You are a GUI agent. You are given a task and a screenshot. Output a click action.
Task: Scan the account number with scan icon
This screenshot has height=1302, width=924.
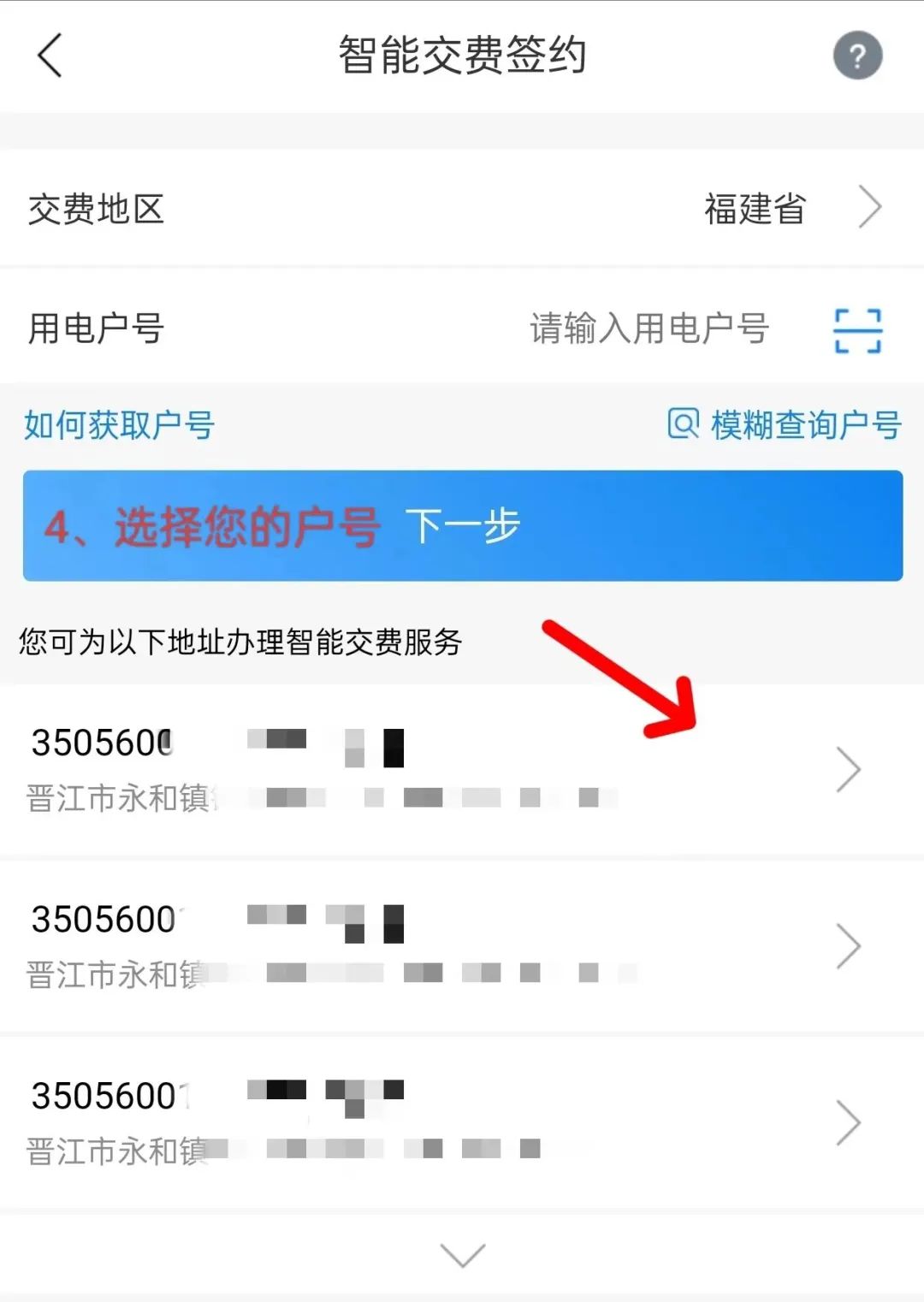tap(857, 330)
